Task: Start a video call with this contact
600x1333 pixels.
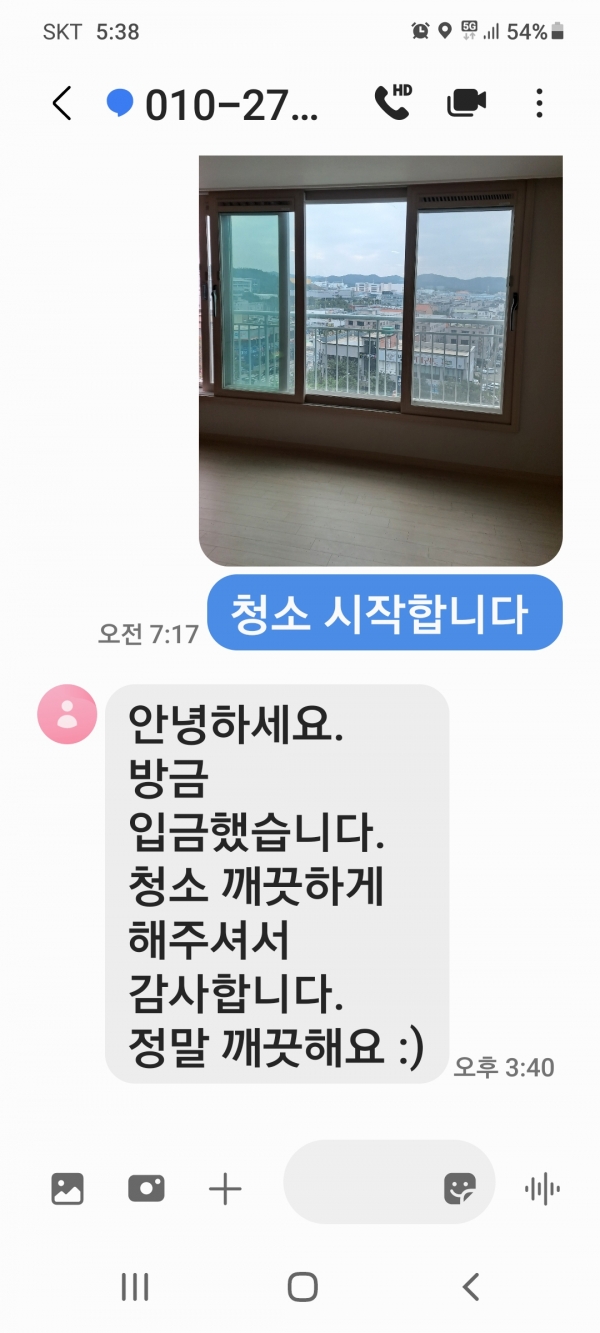Action: (466, 102)
